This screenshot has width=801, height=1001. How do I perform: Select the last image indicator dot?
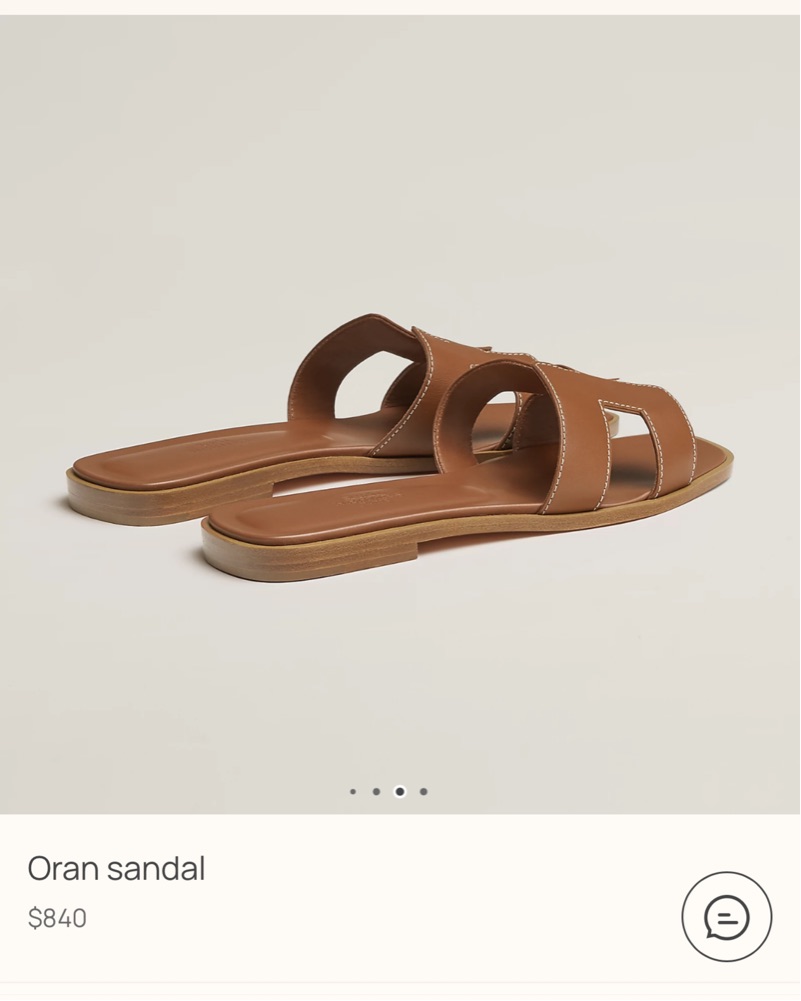(x=424, y=791)
